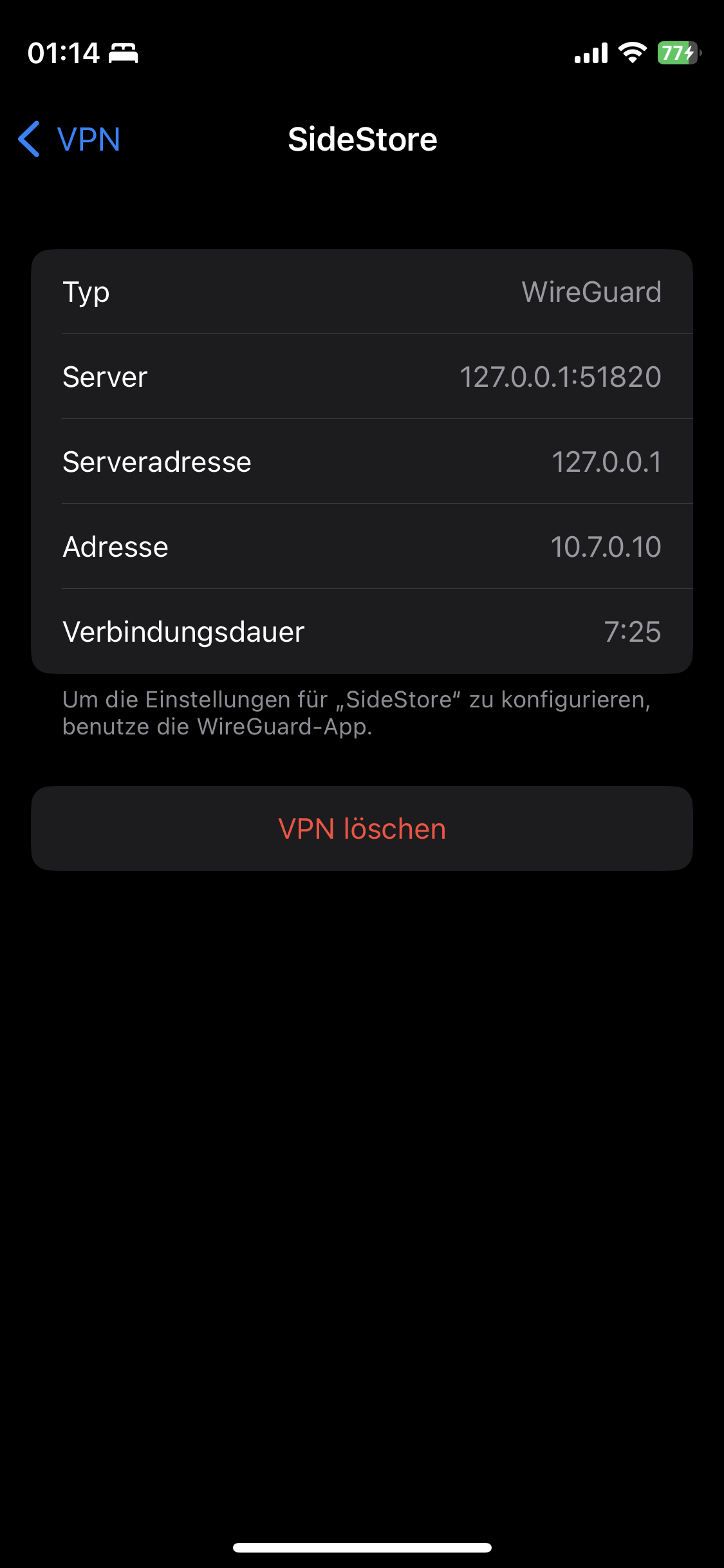Tap the Adresse row with 10.7.0.10
724x1568 pixels.
click(362, 546)
